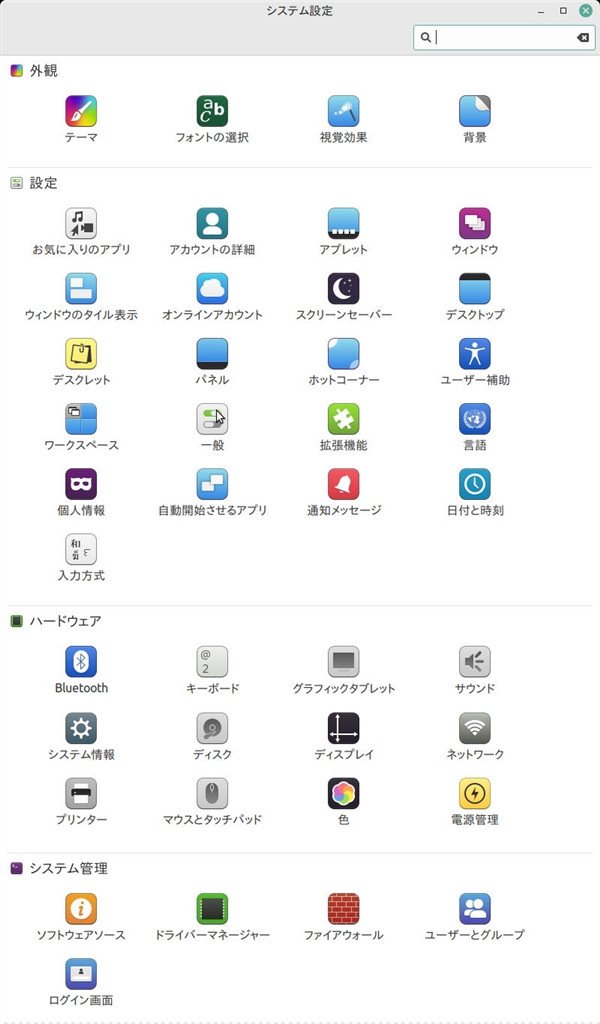
Task: Open 電源管理 settings
Action: pos(475,793)
